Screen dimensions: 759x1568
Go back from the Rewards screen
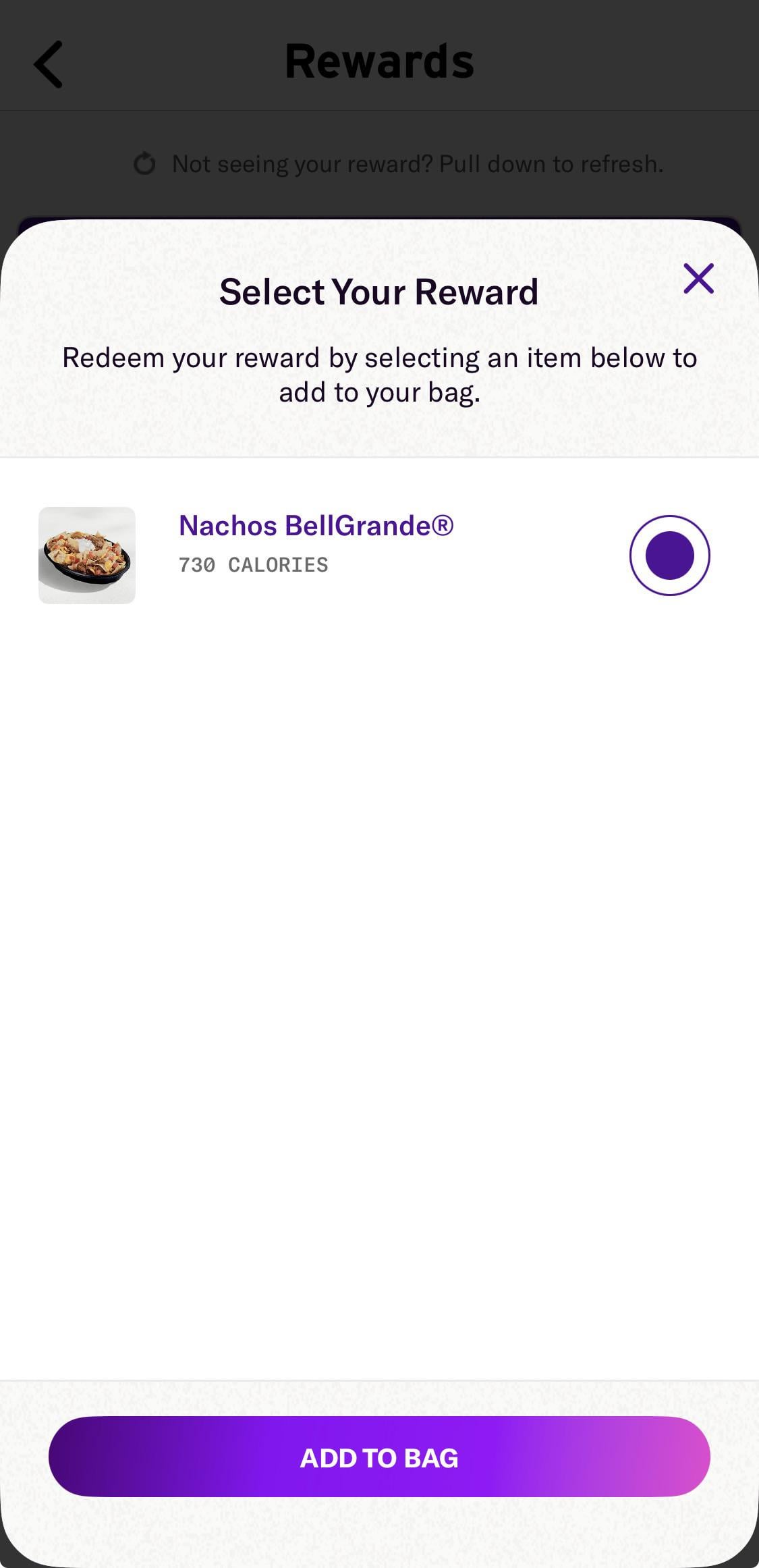(49, 64)
